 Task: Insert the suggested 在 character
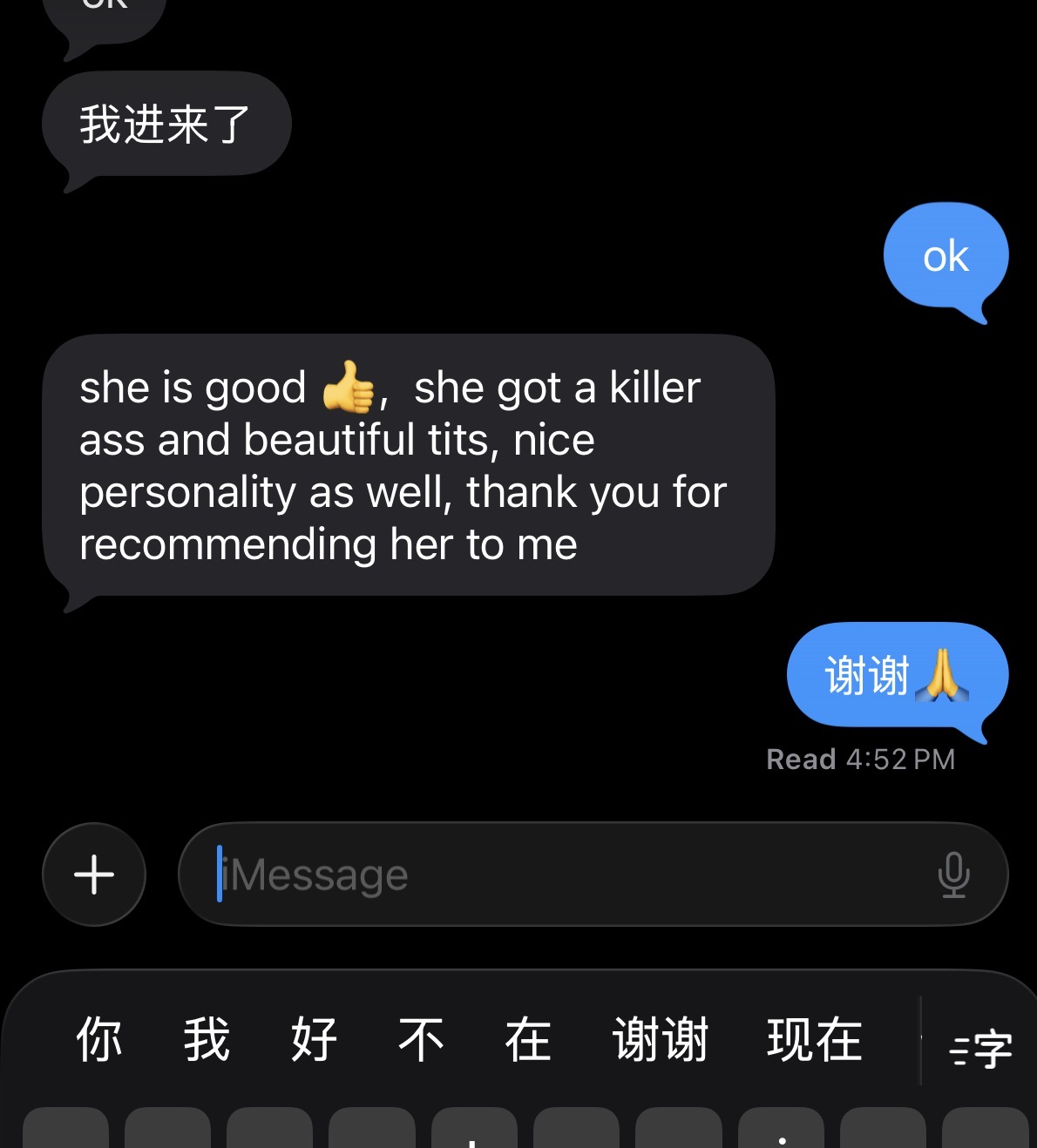[x=528, y=1040]
